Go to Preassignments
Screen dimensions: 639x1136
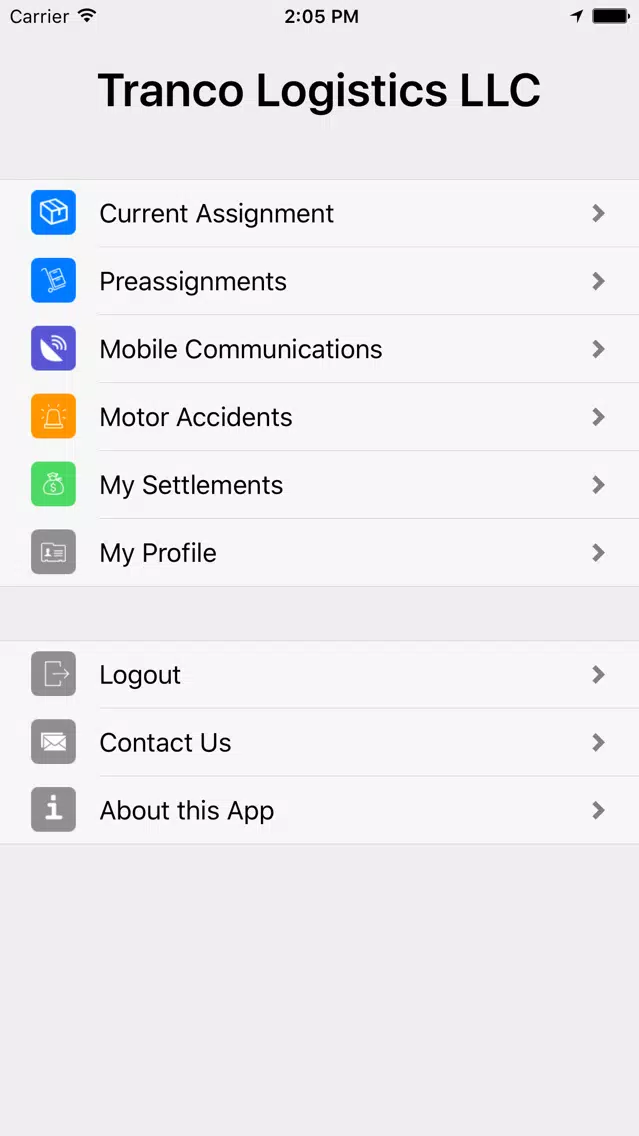pos(320,281)
